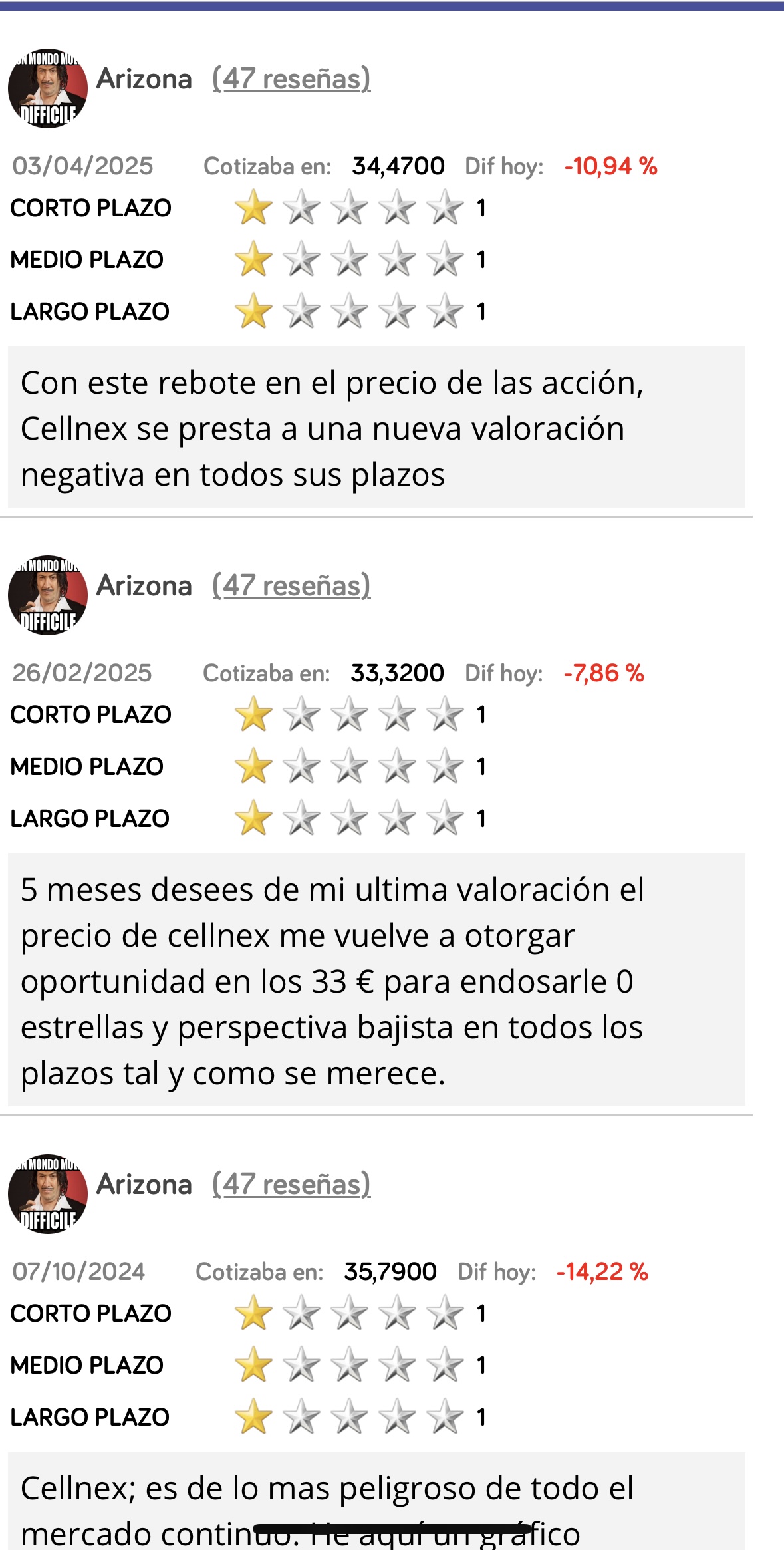Open the 47 reseñas link on the 26/02/2025 review
784x1550 pixels.
(x=291, y=586)
